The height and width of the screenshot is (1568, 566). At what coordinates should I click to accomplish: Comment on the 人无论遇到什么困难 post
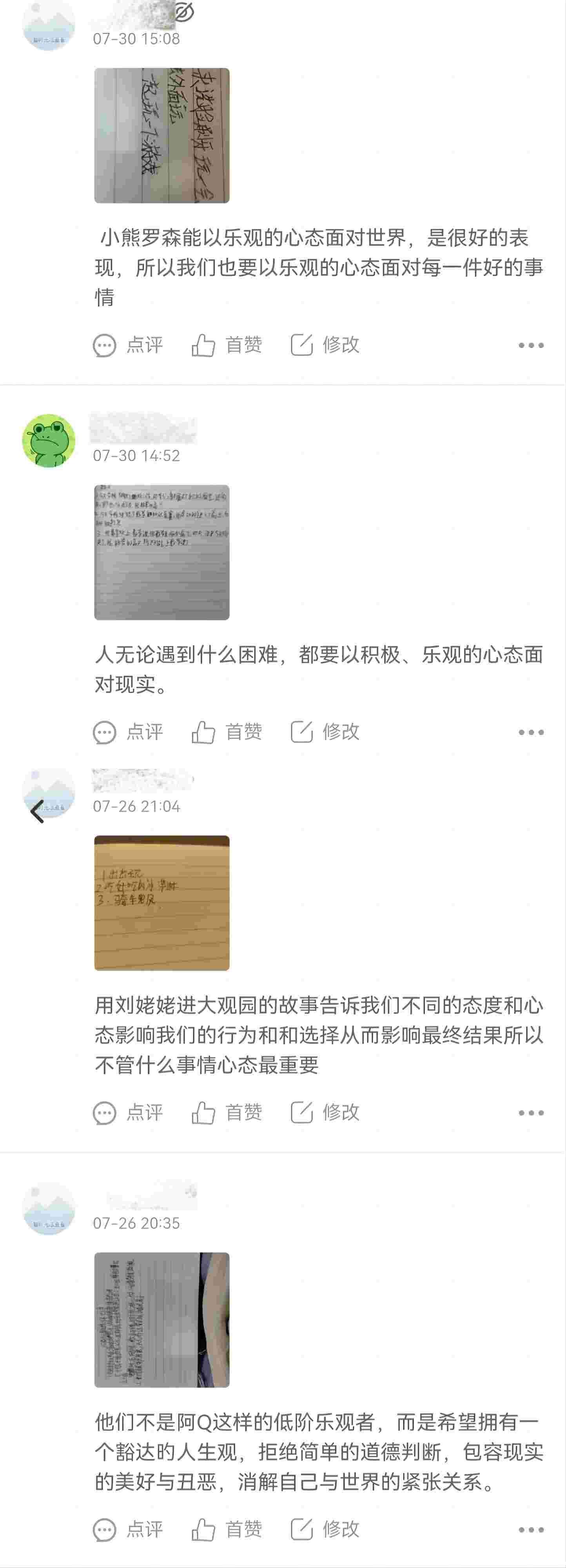[x=129, y=731]
